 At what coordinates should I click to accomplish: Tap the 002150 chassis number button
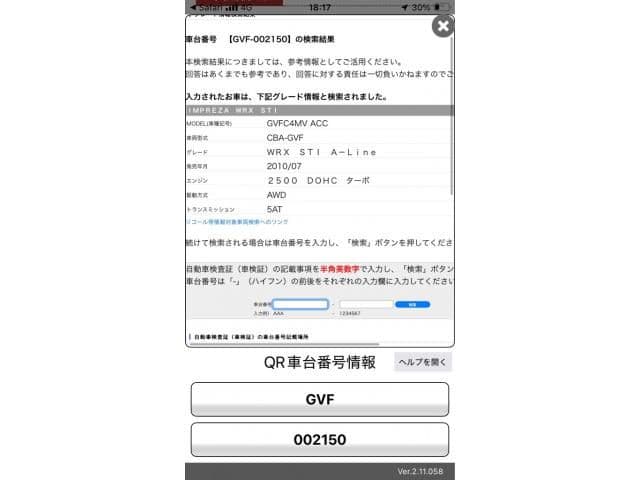[x=319, y=440]
